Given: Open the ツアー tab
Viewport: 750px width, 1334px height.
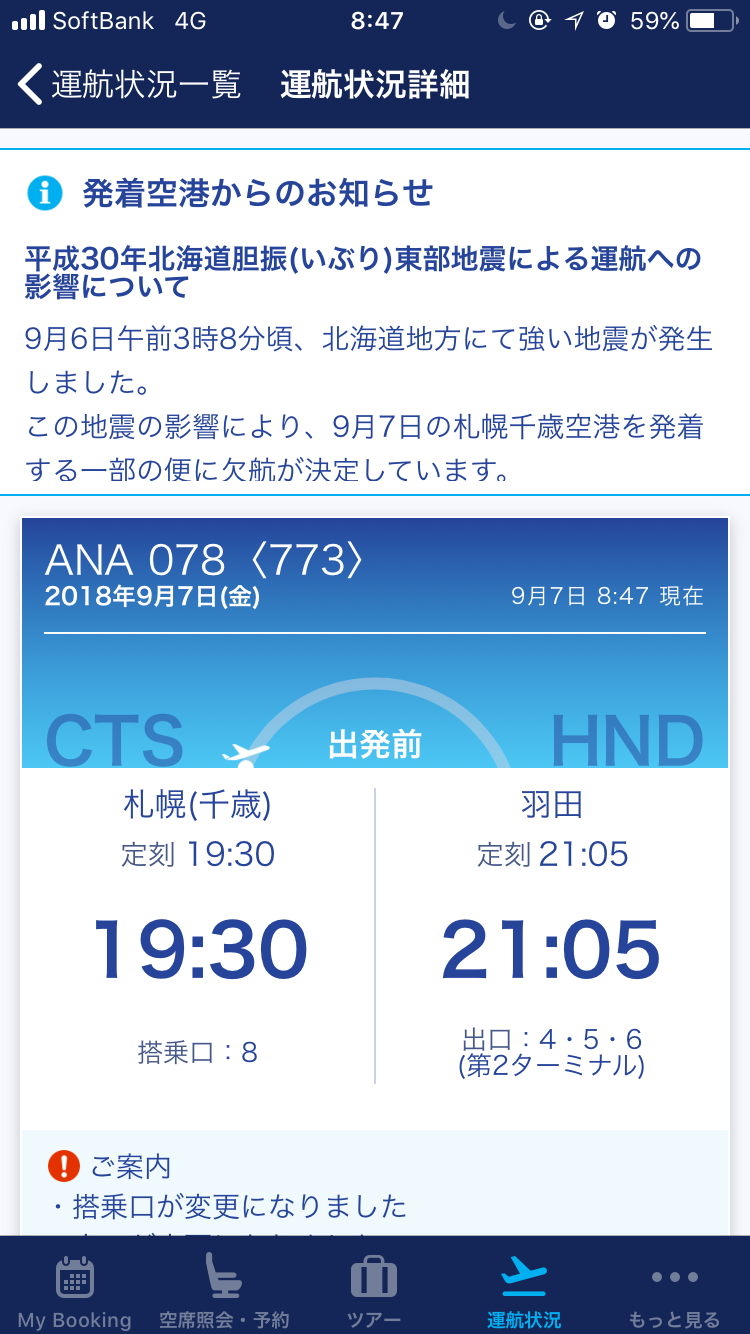Looking at the screenshot, I should coord(374,1290).
